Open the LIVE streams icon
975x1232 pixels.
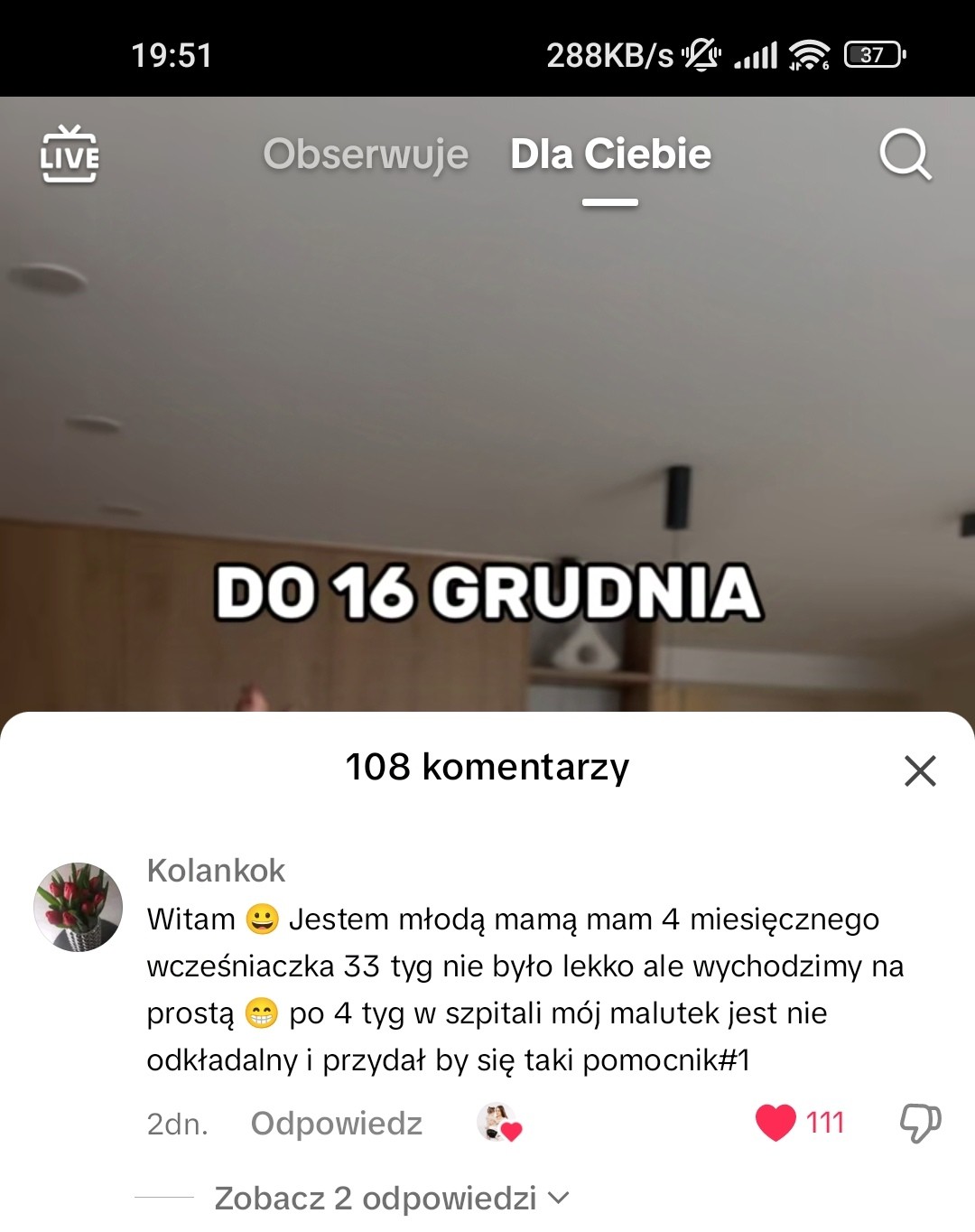[x=70, y=154]
